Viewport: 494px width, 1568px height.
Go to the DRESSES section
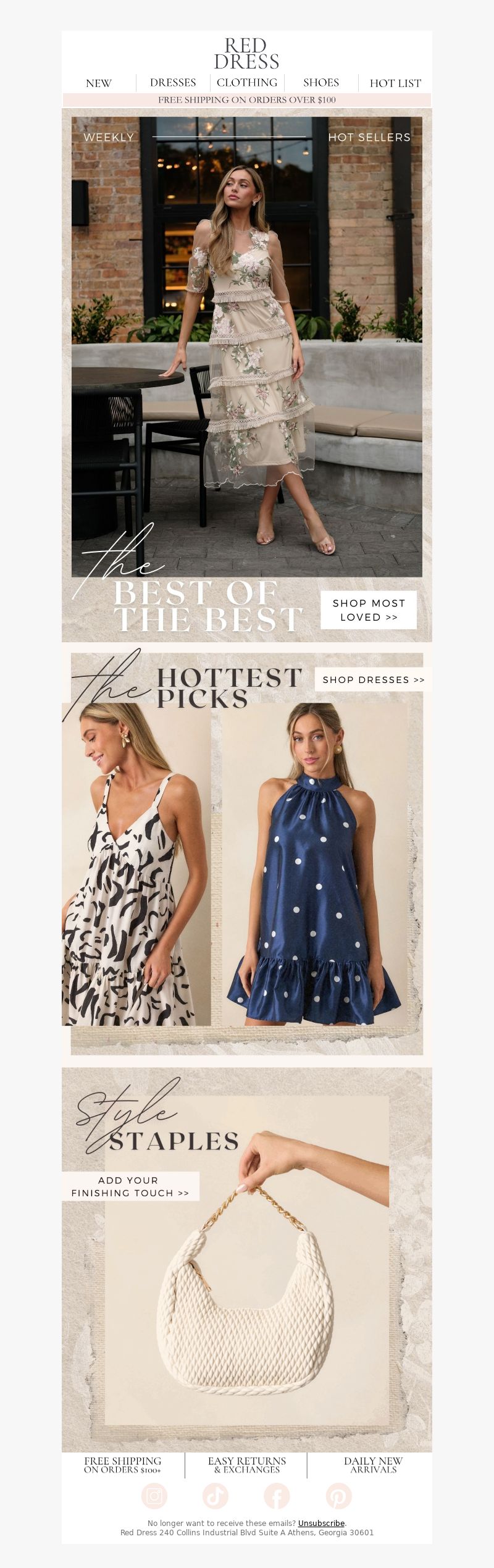click(x=173, y=83)
